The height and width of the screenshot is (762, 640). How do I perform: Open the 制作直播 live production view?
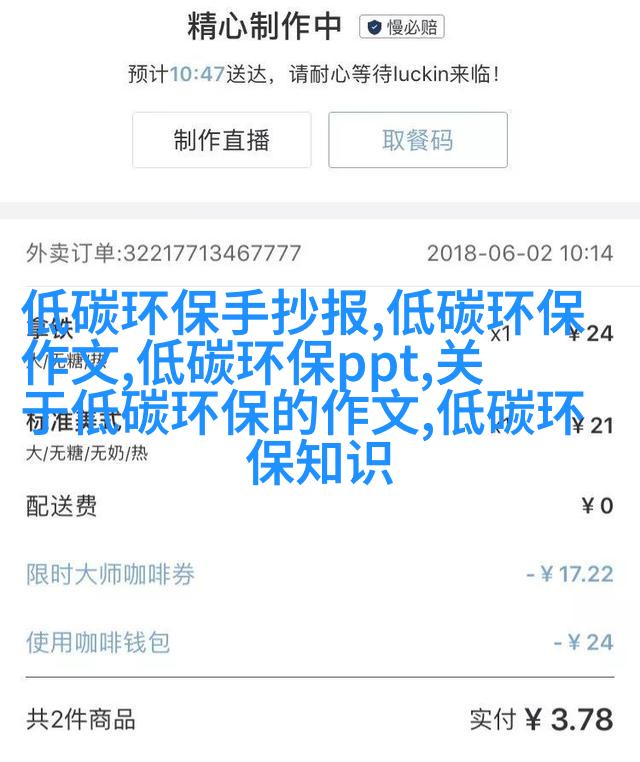[x=222, y=140]
